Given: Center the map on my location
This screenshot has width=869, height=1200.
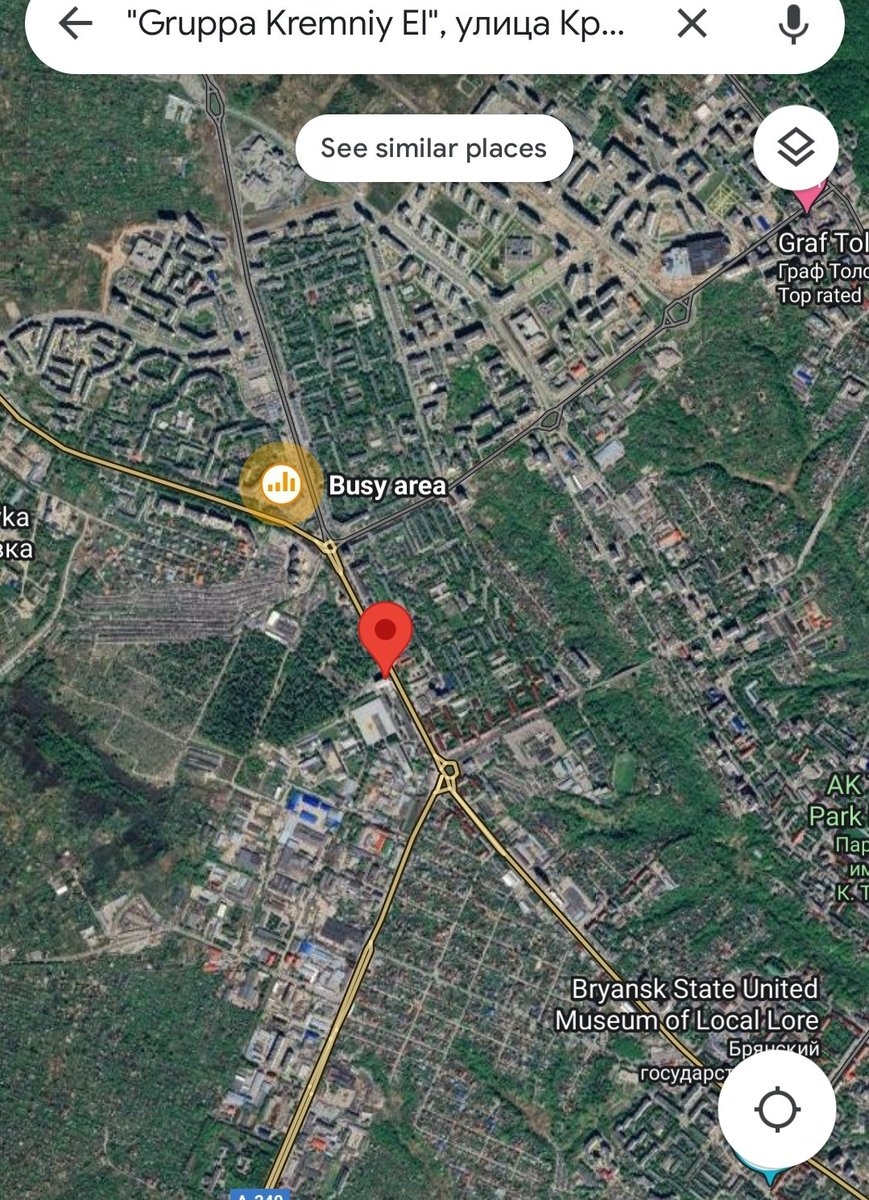Looking at the screenshot, I should pyautogui.click(x=777, y=1109).
